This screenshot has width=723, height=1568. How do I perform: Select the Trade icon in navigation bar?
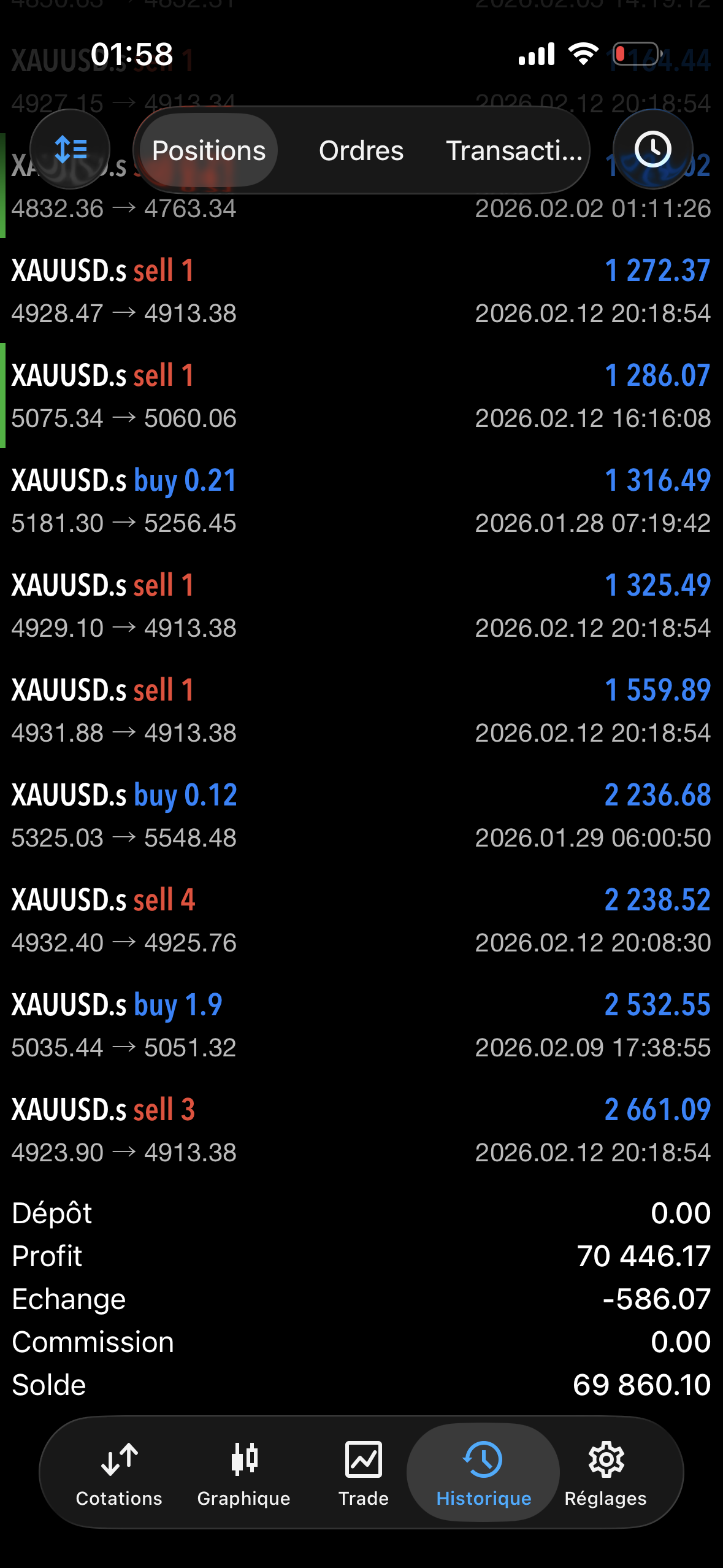(x=363, y=1472)
